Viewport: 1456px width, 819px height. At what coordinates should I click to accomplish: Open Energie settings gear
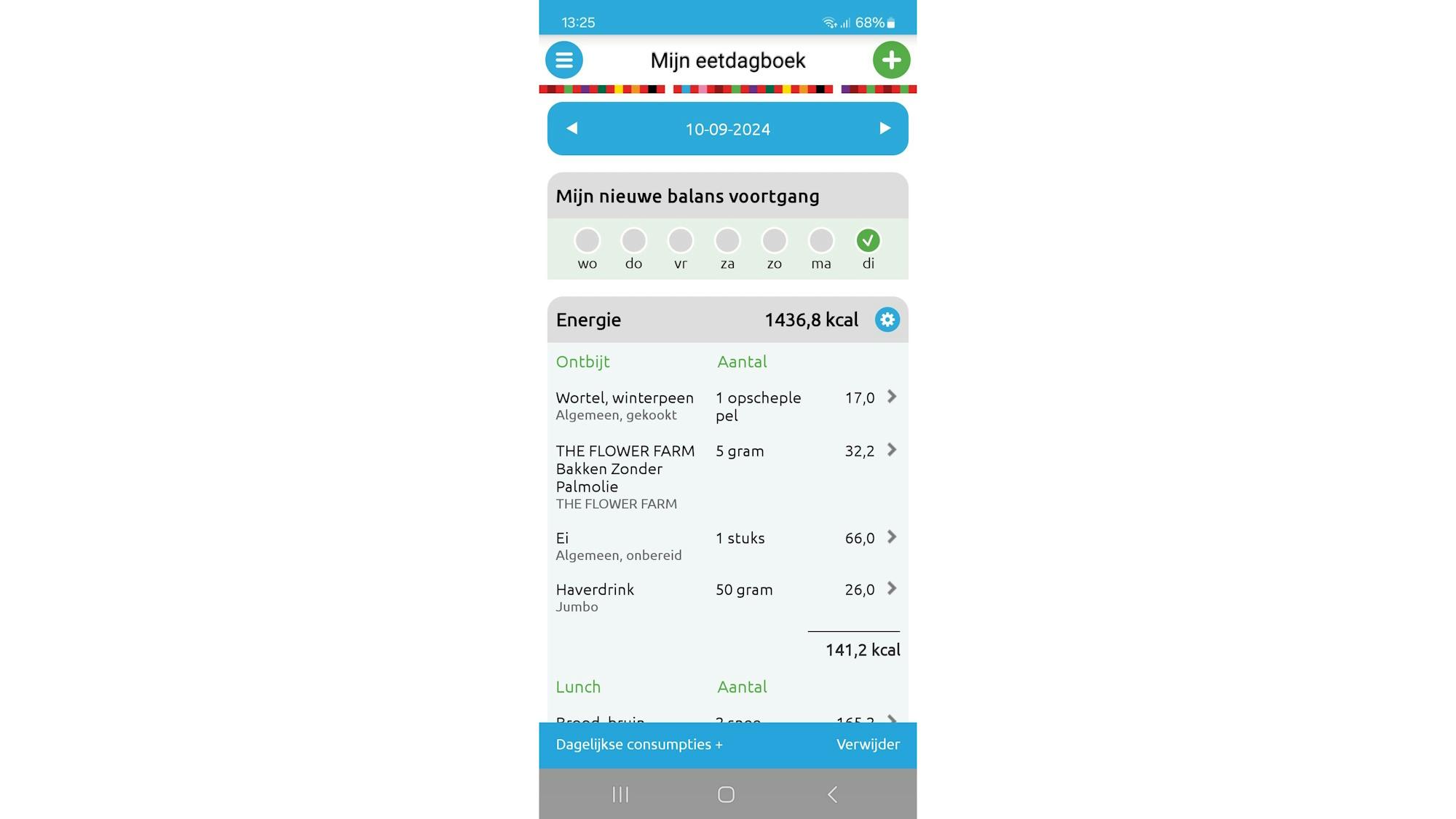coord(887,320)
